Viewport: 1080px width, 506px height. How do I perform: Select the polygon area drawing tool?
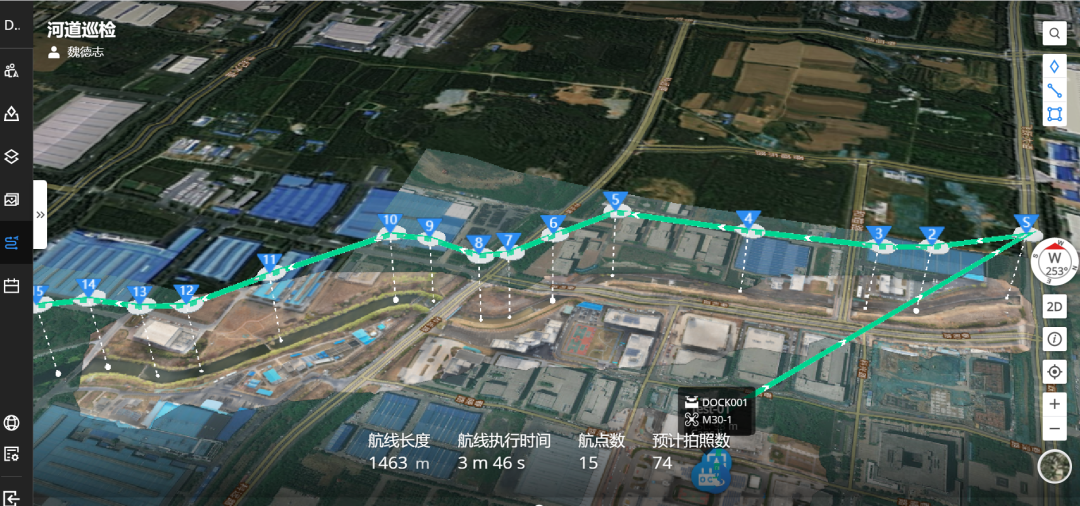click(1054, 114)
